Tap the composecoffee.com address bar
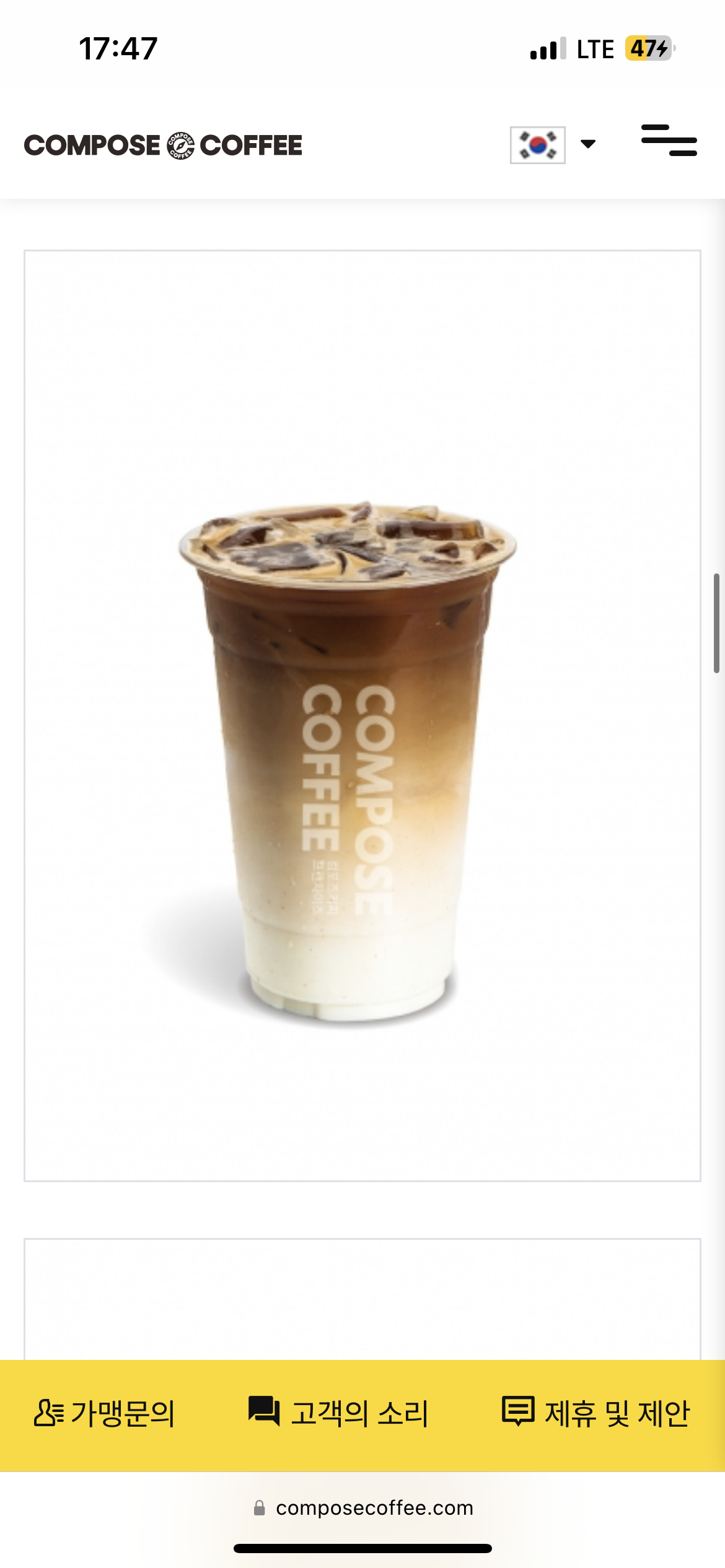 point(363,1508)
